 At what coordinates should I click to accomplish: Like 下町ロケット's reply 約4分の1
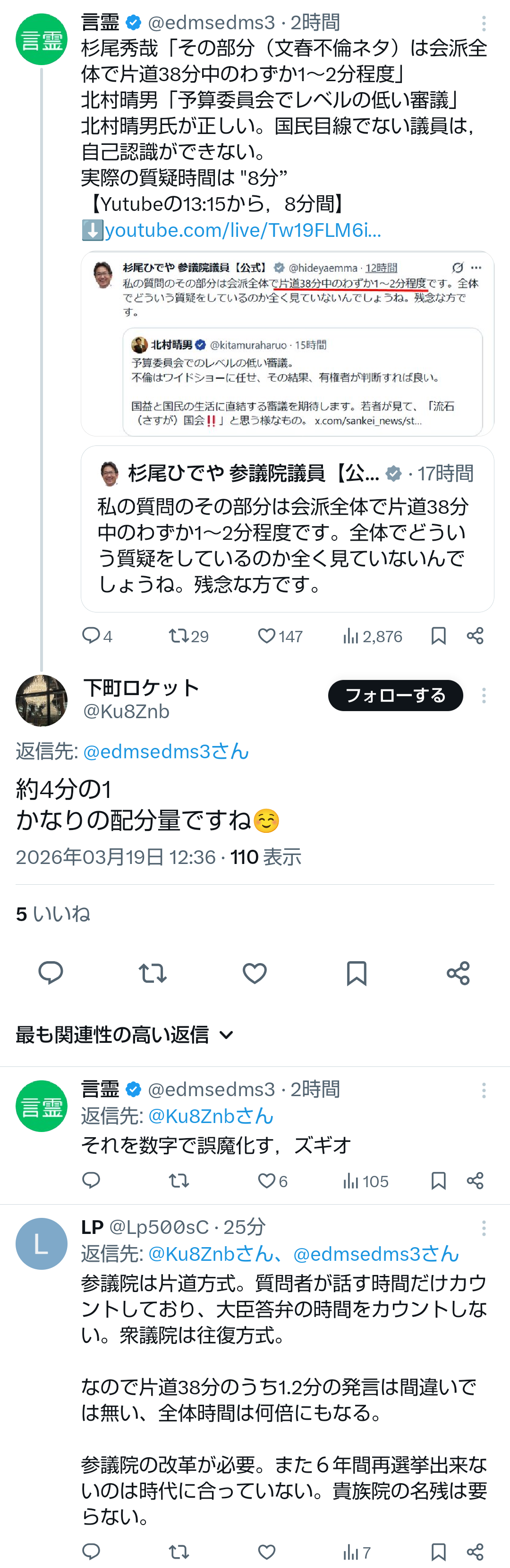255,973
